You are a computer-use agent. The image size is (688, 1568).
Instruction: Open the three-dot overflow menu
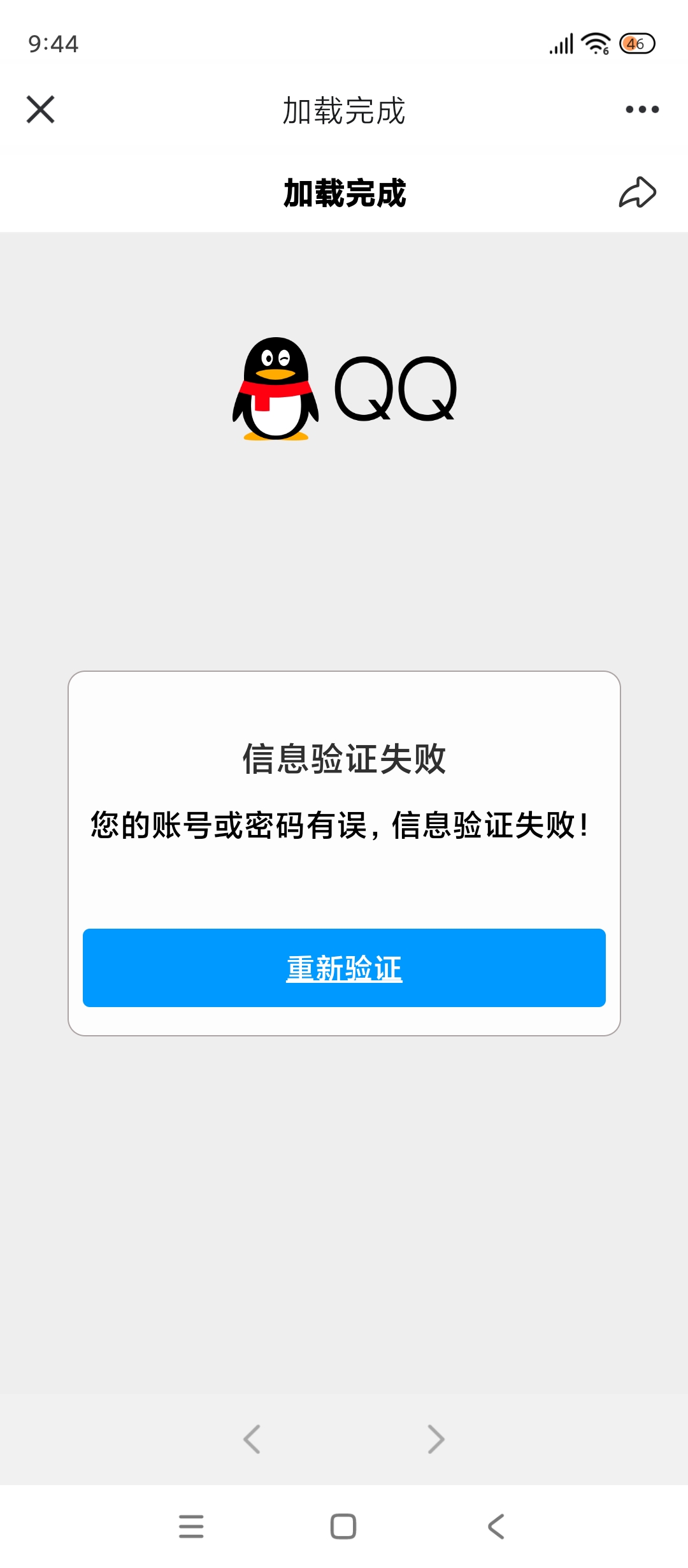click(641, 110)
